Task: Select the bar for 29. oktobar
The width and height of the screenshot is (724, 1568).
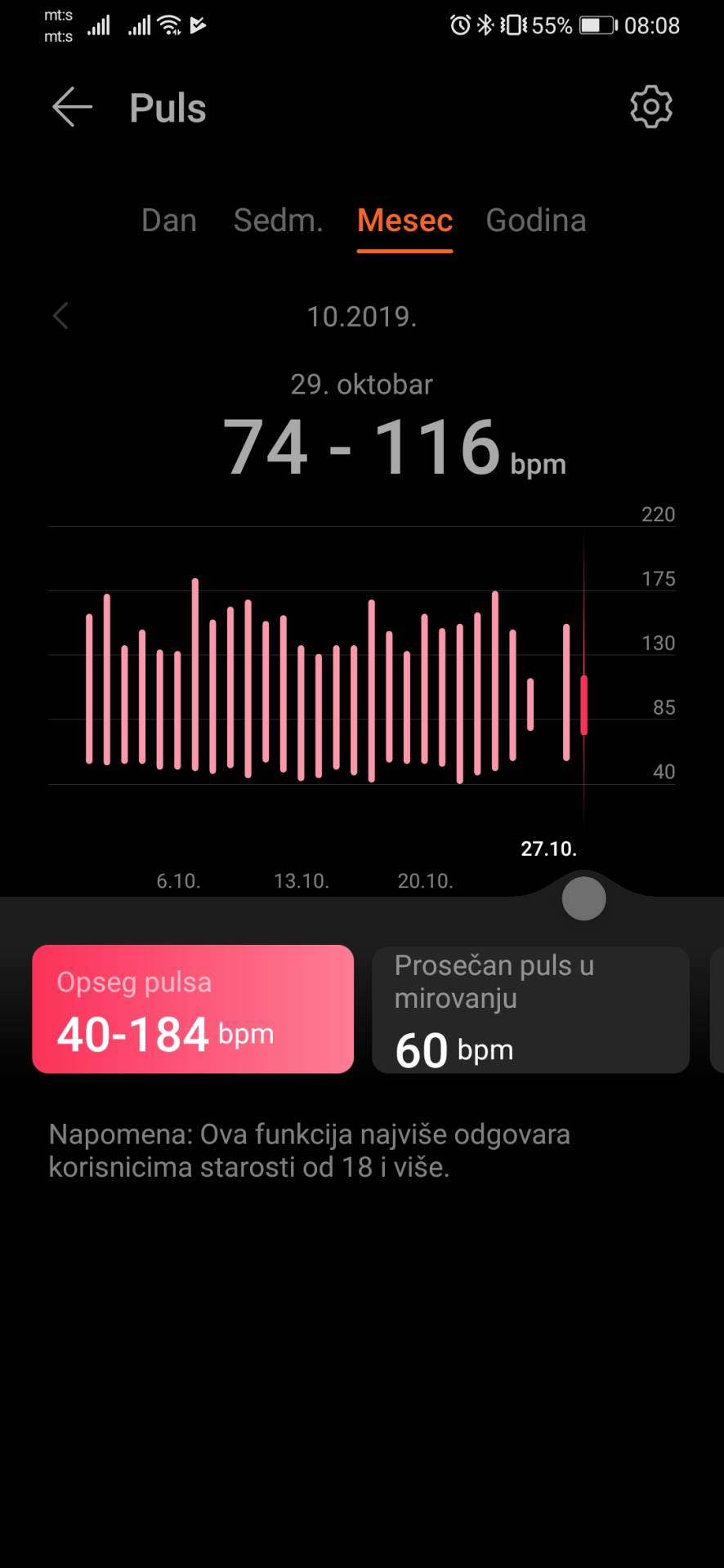Action: coord(583,702)
